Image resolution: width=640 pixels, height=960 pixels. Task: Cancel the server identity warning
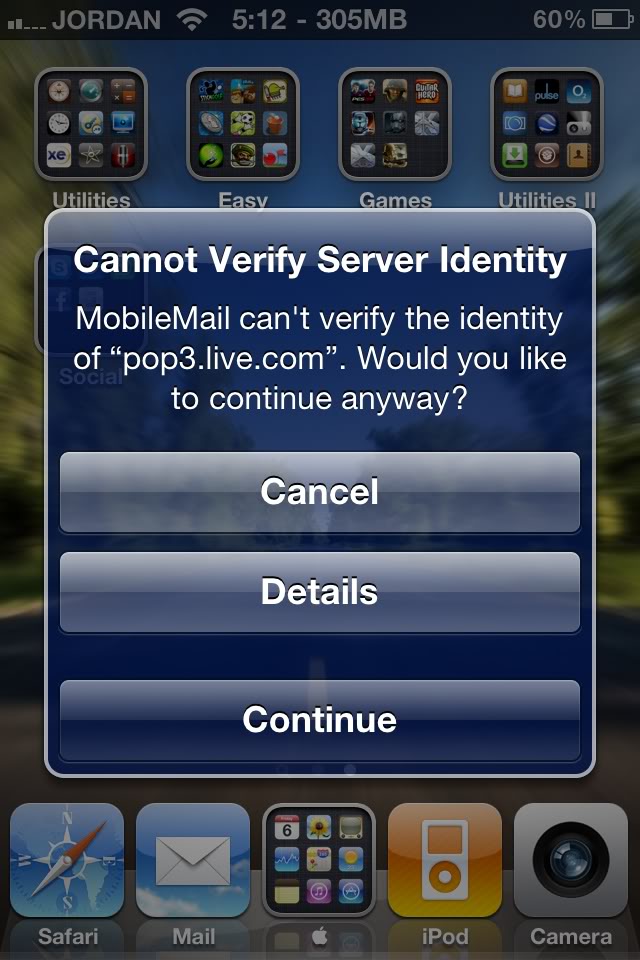tap(320, 492)
